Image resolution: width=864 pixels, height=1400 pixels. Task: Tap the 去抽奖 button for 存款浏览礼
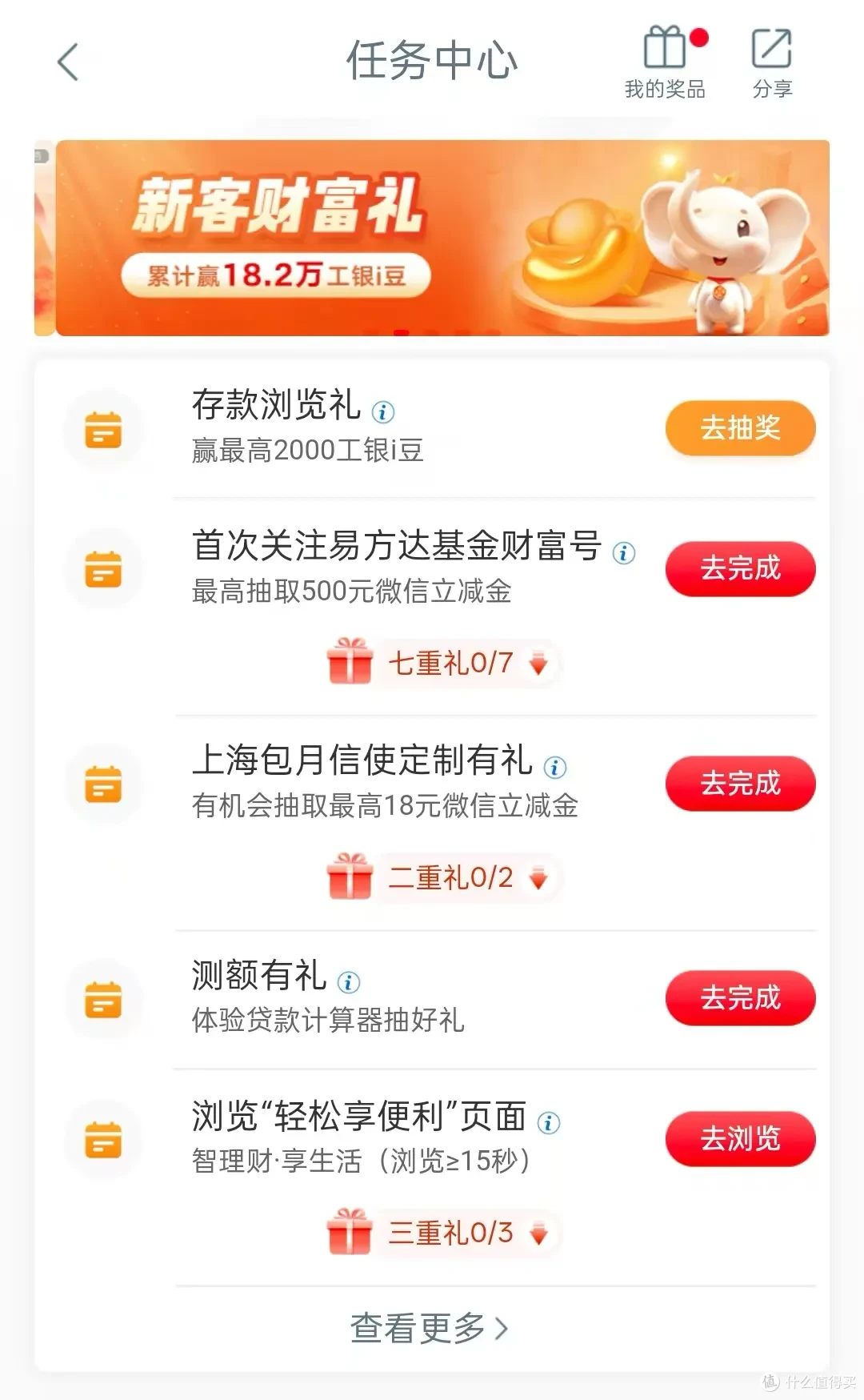(738, 428)
